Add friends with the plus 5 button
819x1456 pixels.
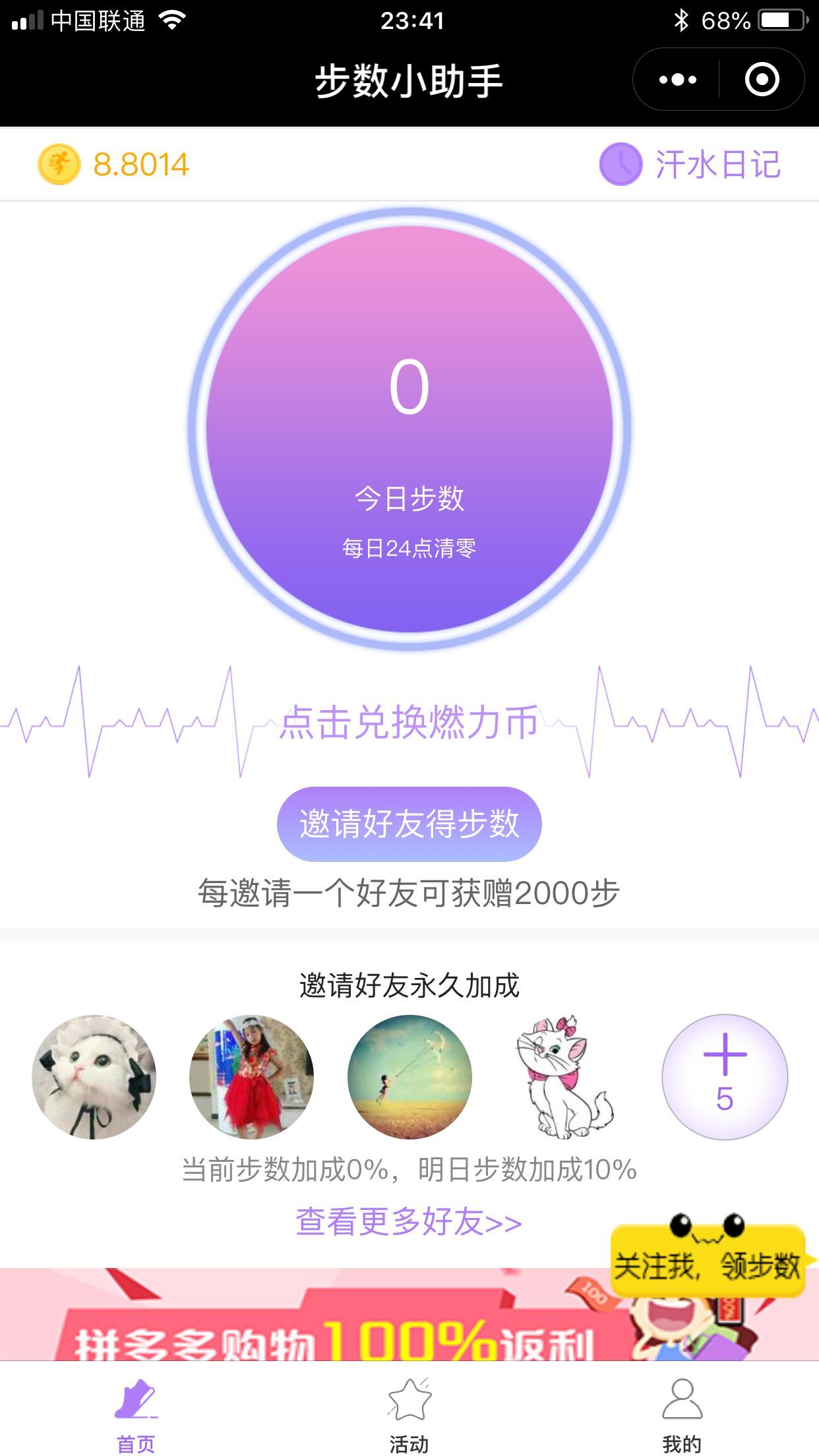pos(725,1077)
